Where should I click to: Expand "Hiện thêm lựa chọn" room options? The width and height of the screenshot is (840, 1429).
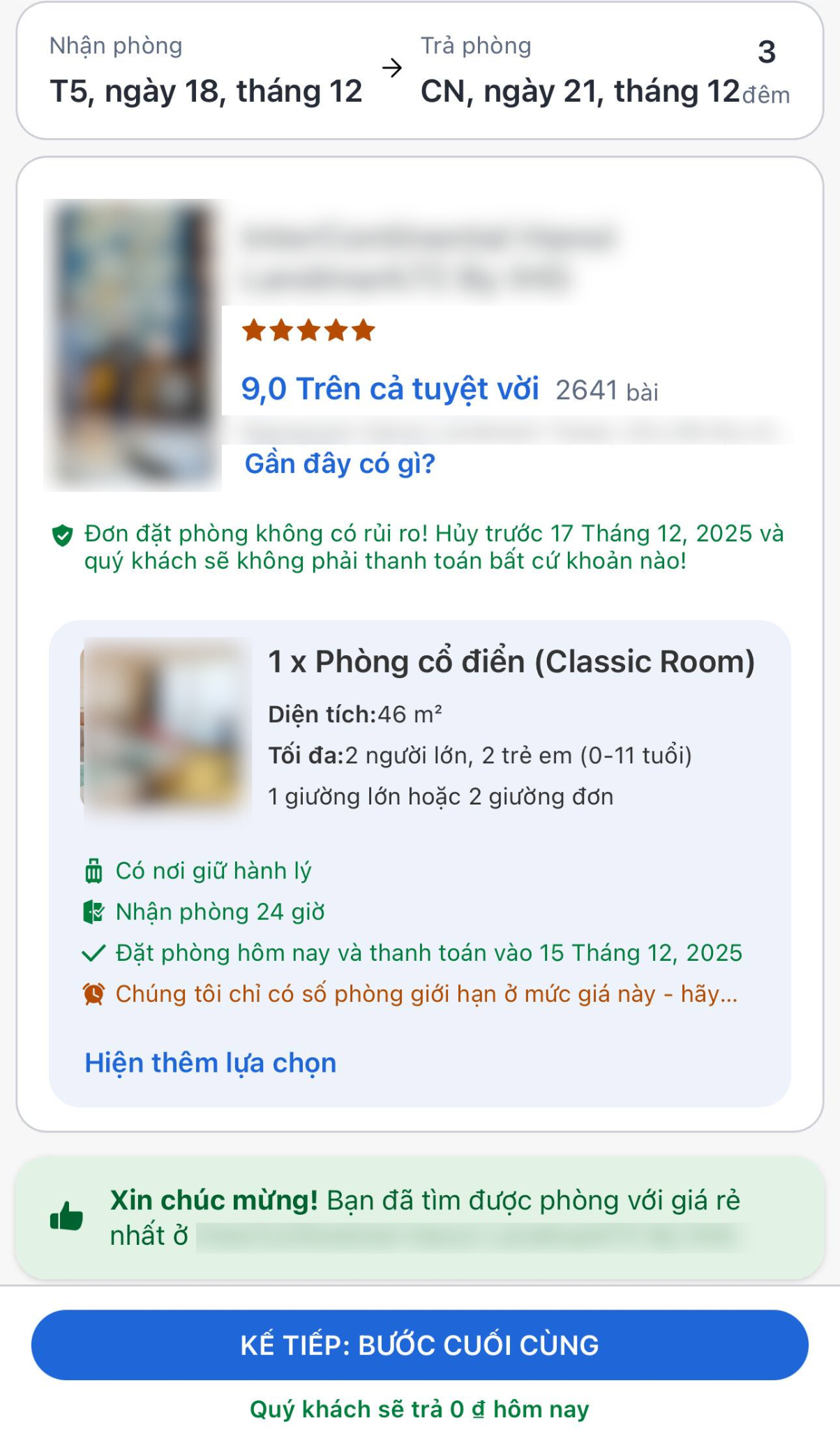pyautogui.click(x=210, y=1063)
